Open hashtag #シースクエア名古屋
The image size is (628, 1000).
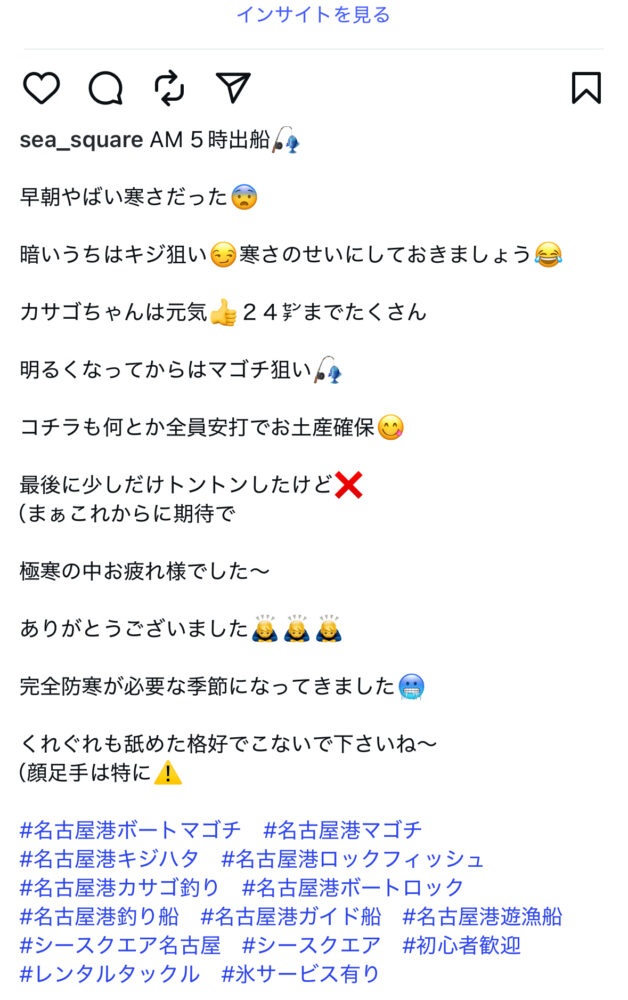[x=120, y=946]
